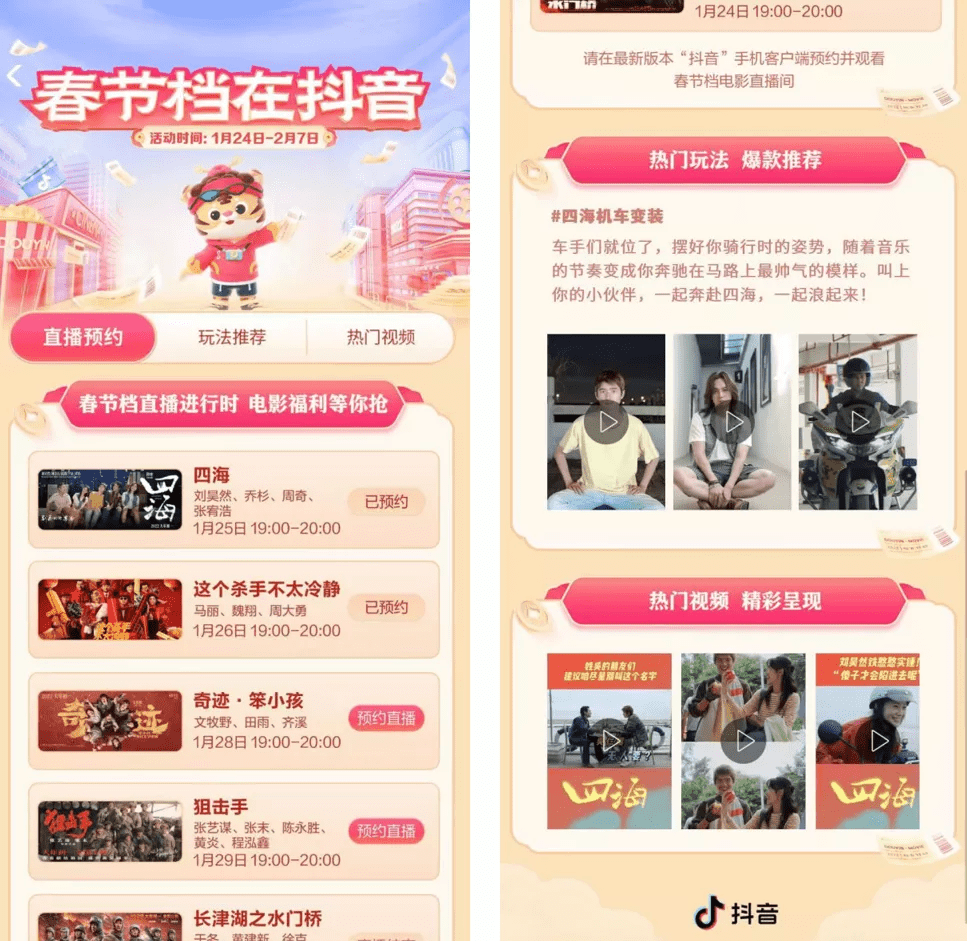Screen dimensions: 967x941
Task: Reserve the 奇迹·笨小孩 livestream
Action: [386, 718]
